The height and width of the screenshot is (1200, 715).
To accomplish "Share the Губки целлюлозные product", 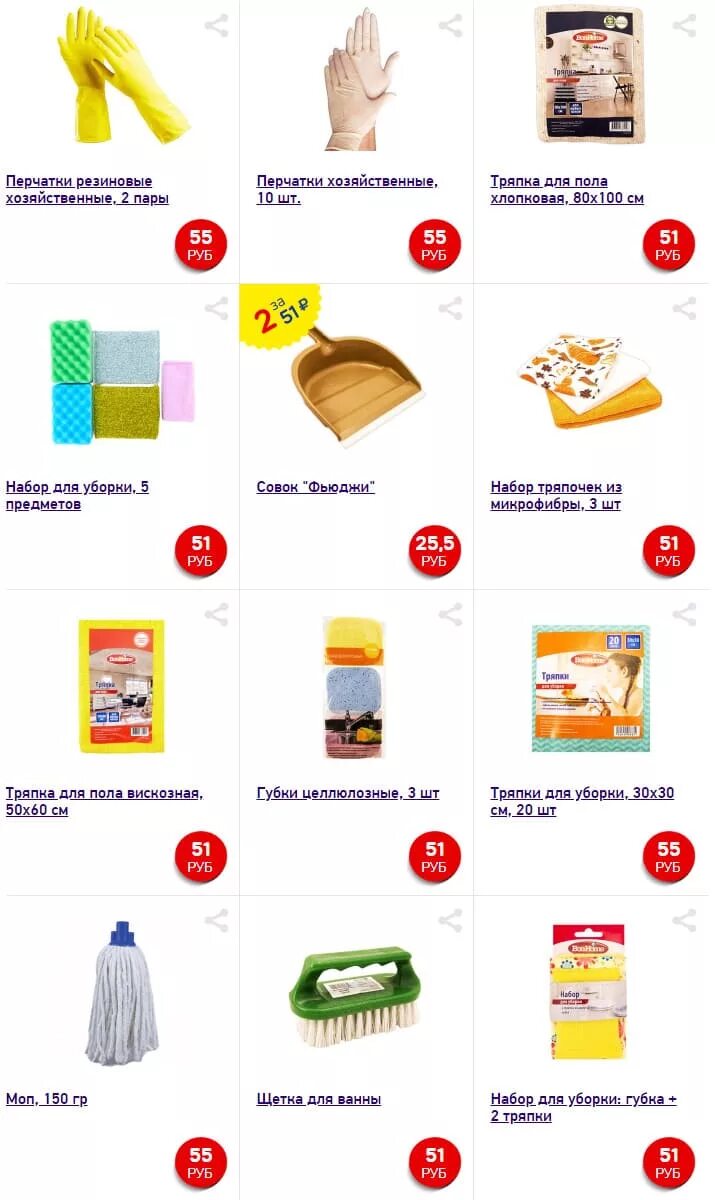I will (450, 615).
